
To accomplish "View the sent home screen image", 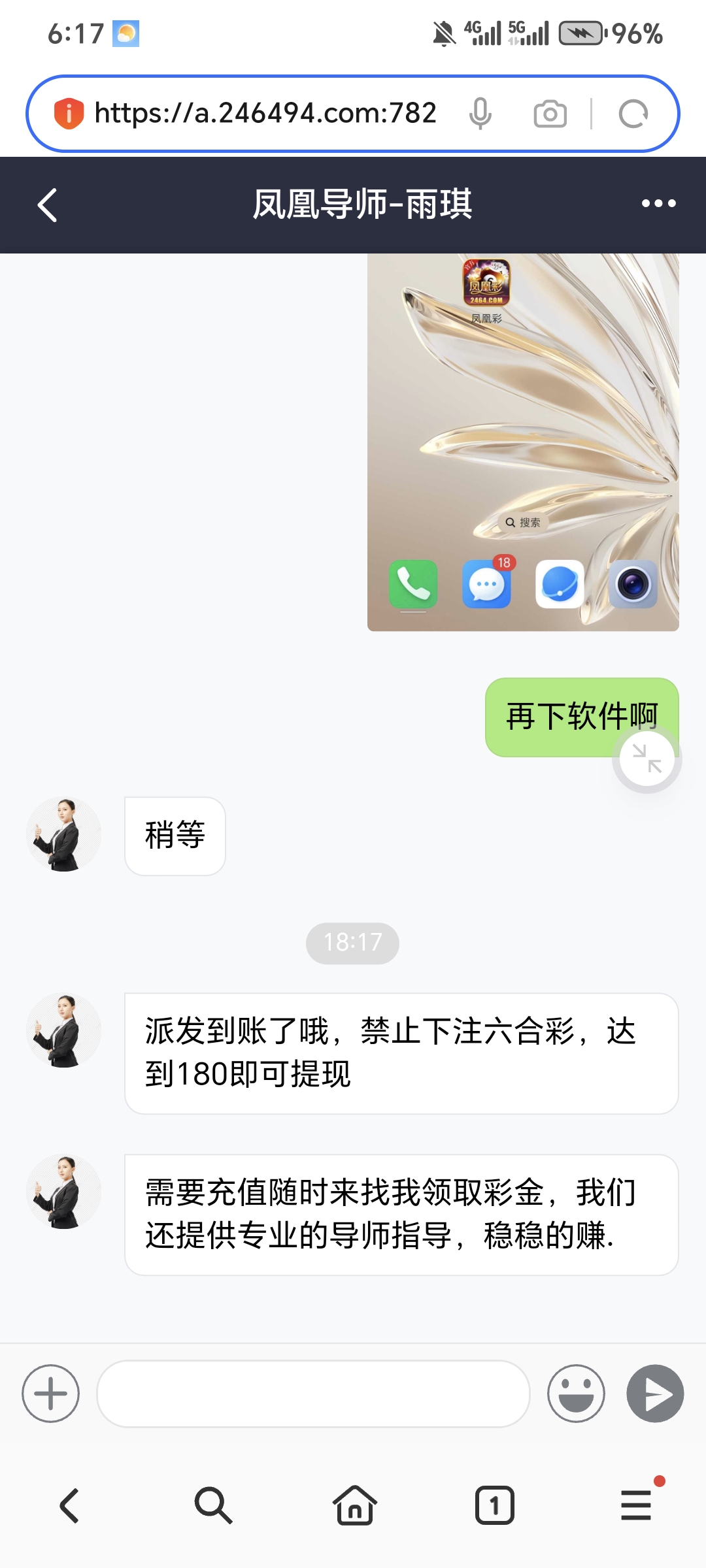I will coord(523,442).
